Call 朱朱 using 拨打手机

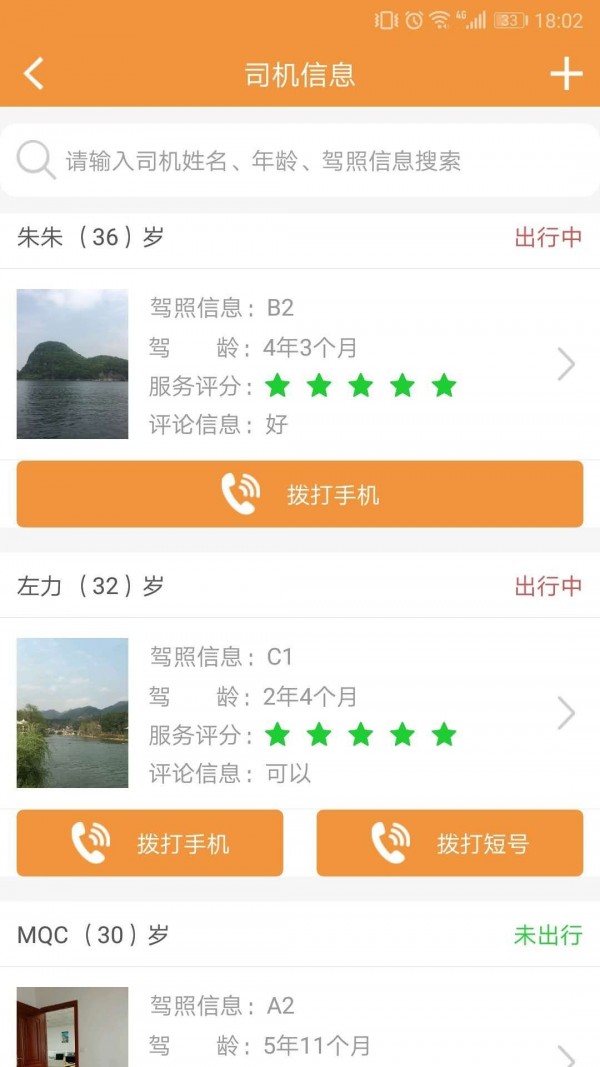(300, 494)
